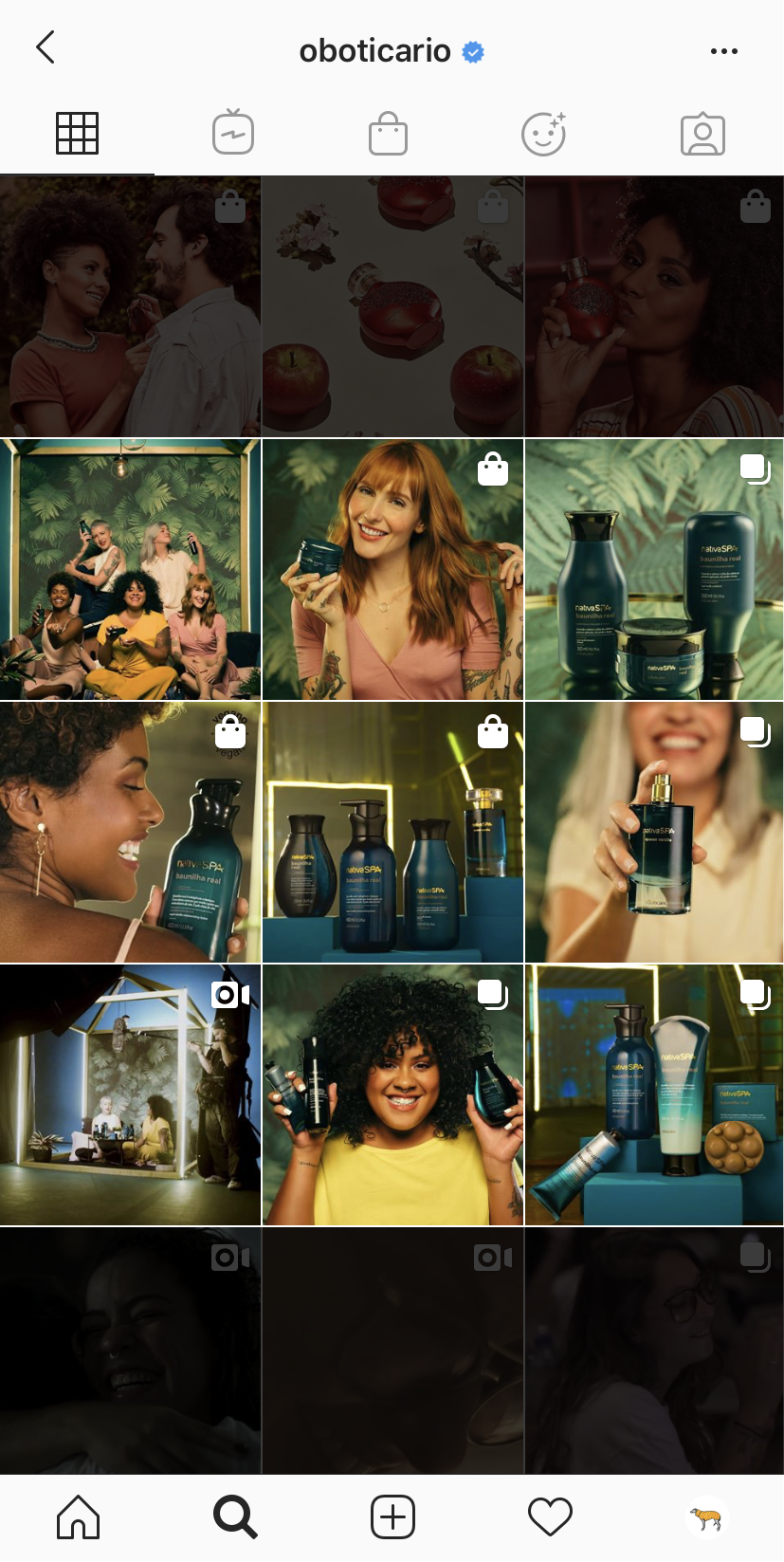
Task: Open the activity heart tab
Action: pos(550,1516)
